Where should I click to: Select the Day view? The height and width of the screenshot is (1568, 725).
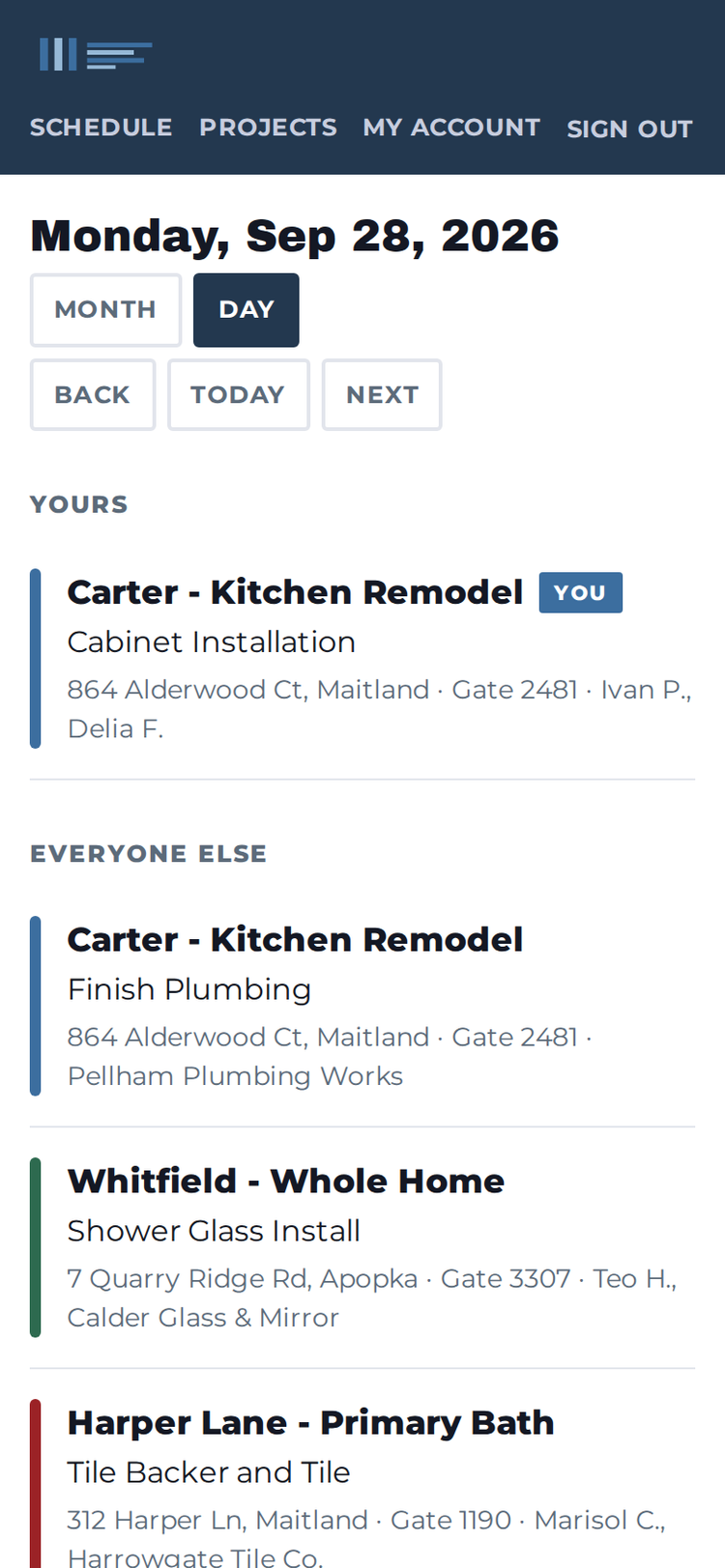[246, 310]
